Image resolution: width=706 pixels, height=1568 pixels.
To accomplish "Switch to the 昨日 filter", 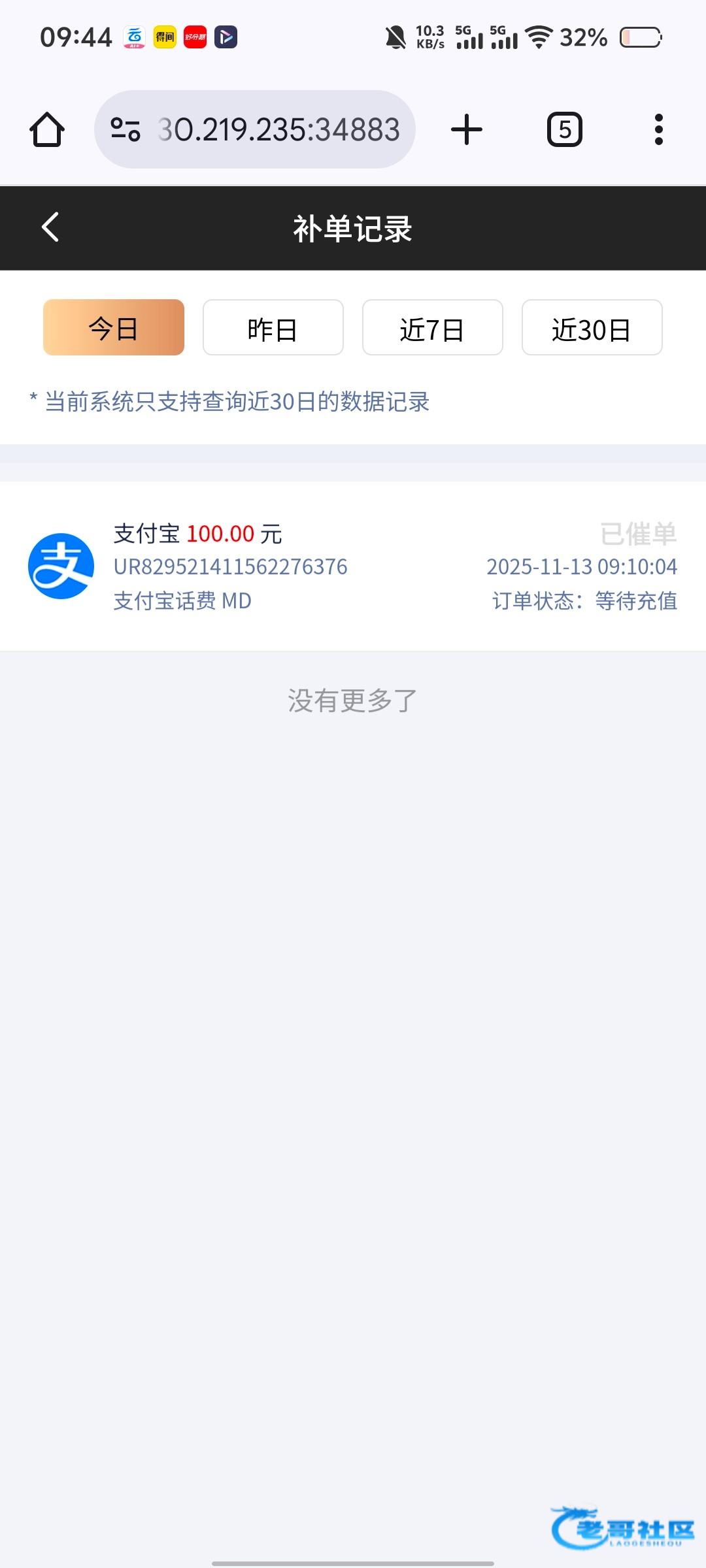I will click(273, 327).
